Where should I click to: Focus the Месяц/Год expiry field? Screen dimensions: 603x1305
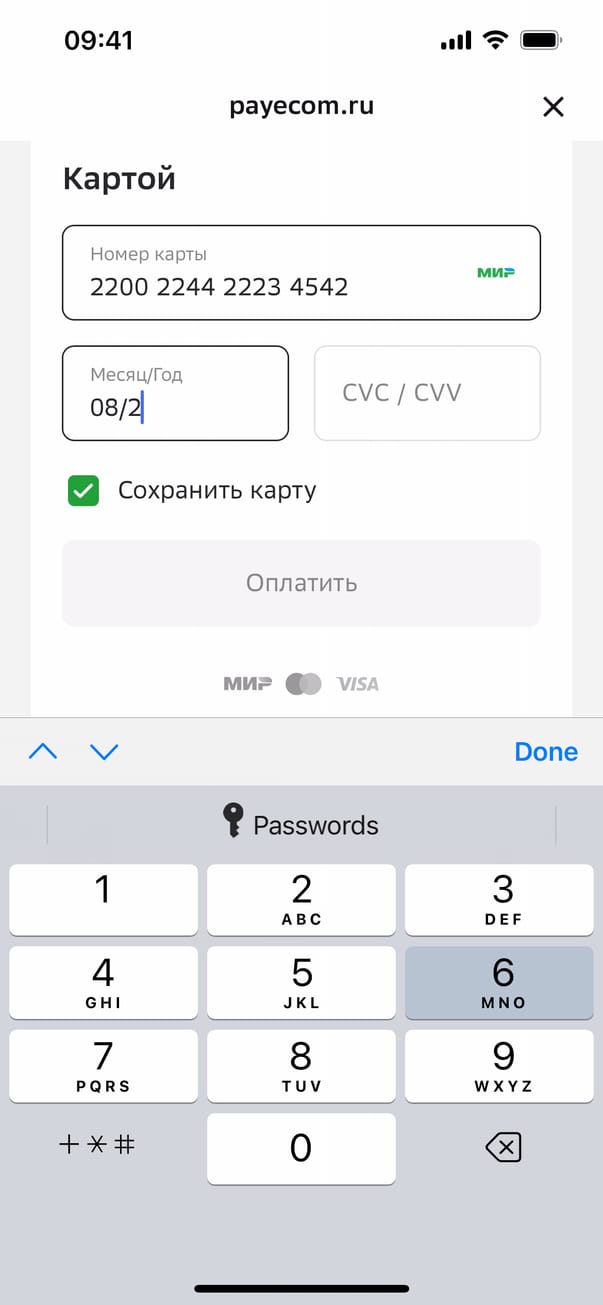pos(175,394)
